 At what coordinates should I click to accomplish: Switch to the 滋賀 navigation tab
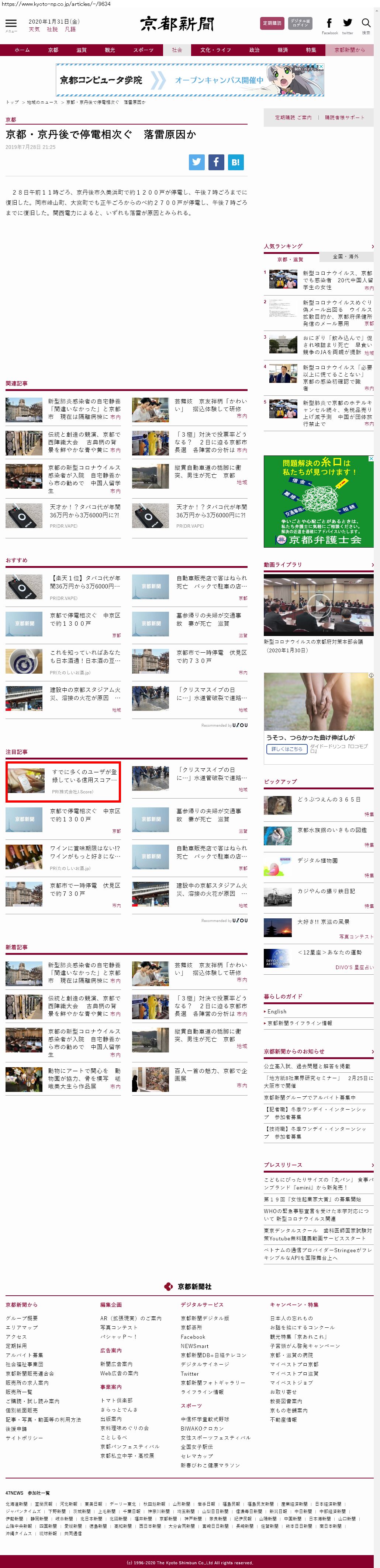tap(81, 50)
